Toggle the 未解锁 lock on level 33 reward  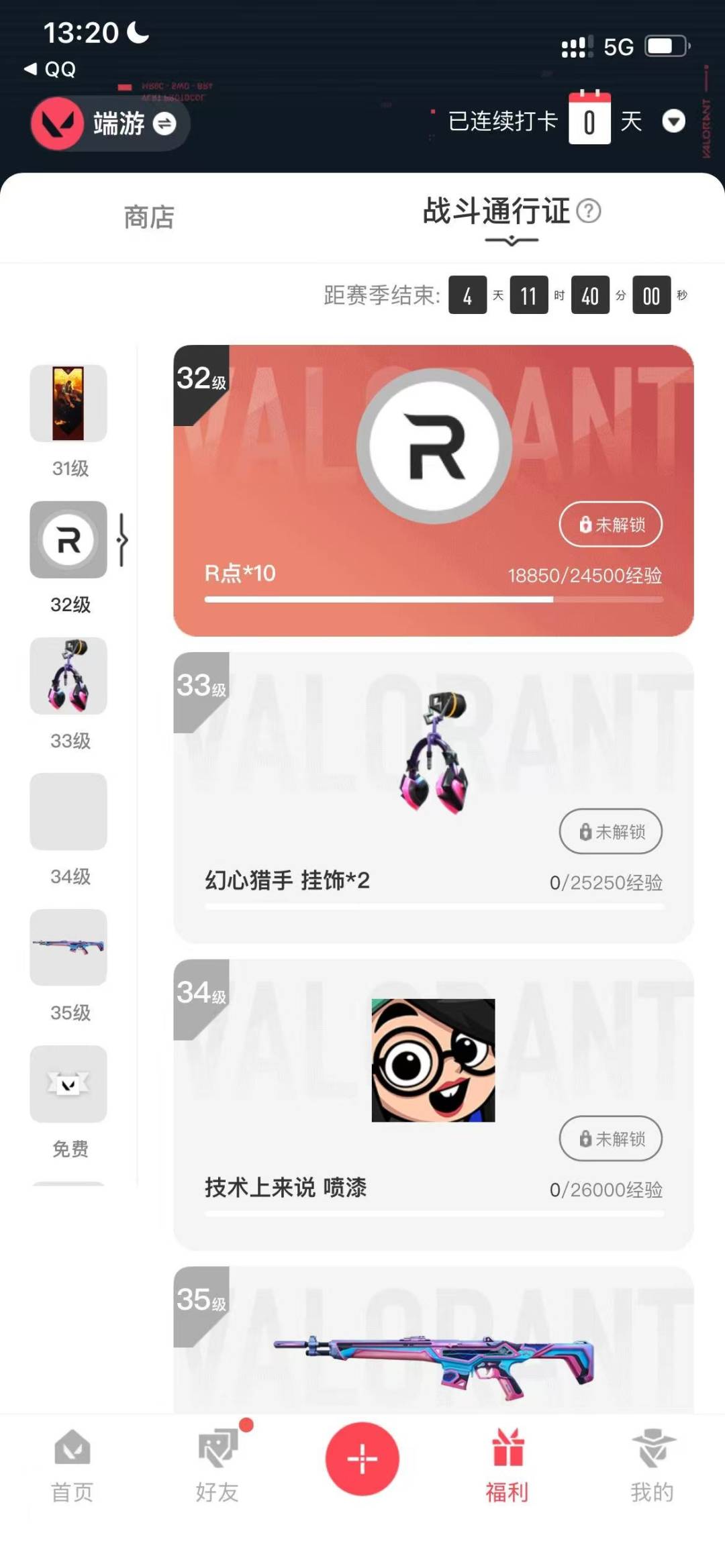tap(610, 831)
